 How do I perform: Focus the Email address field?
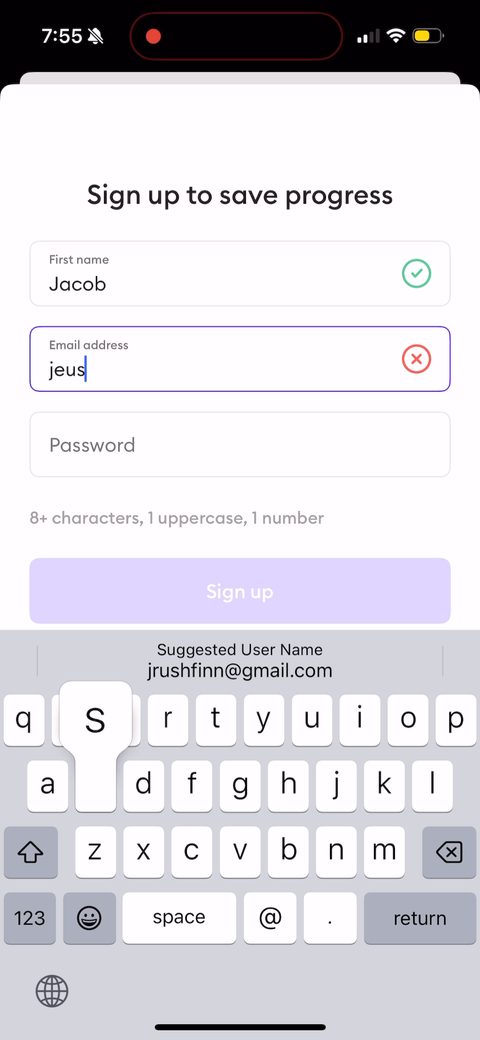coord(240,359)
